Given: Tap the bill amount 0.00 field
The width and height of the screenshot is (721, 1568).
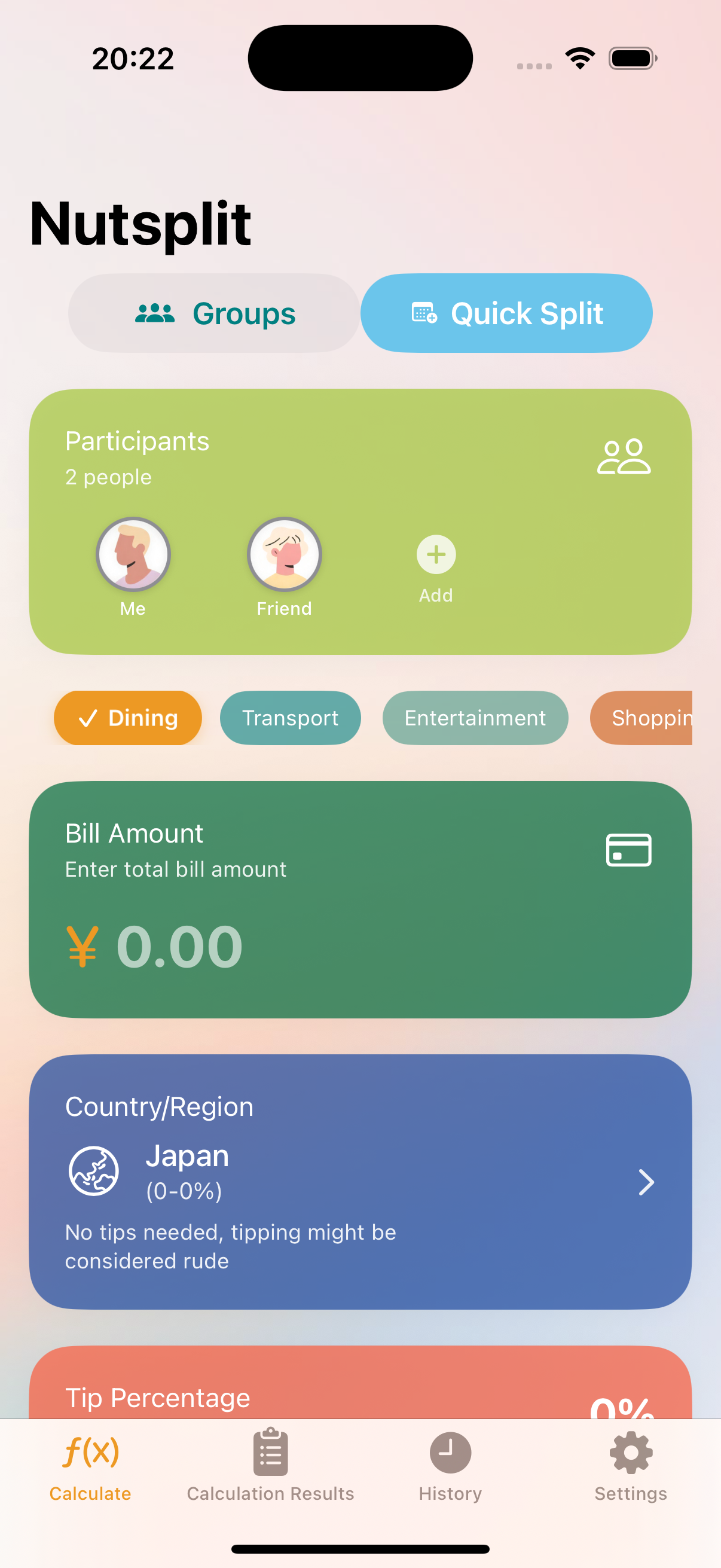Looking at the screenshot, I should [176, 944].
